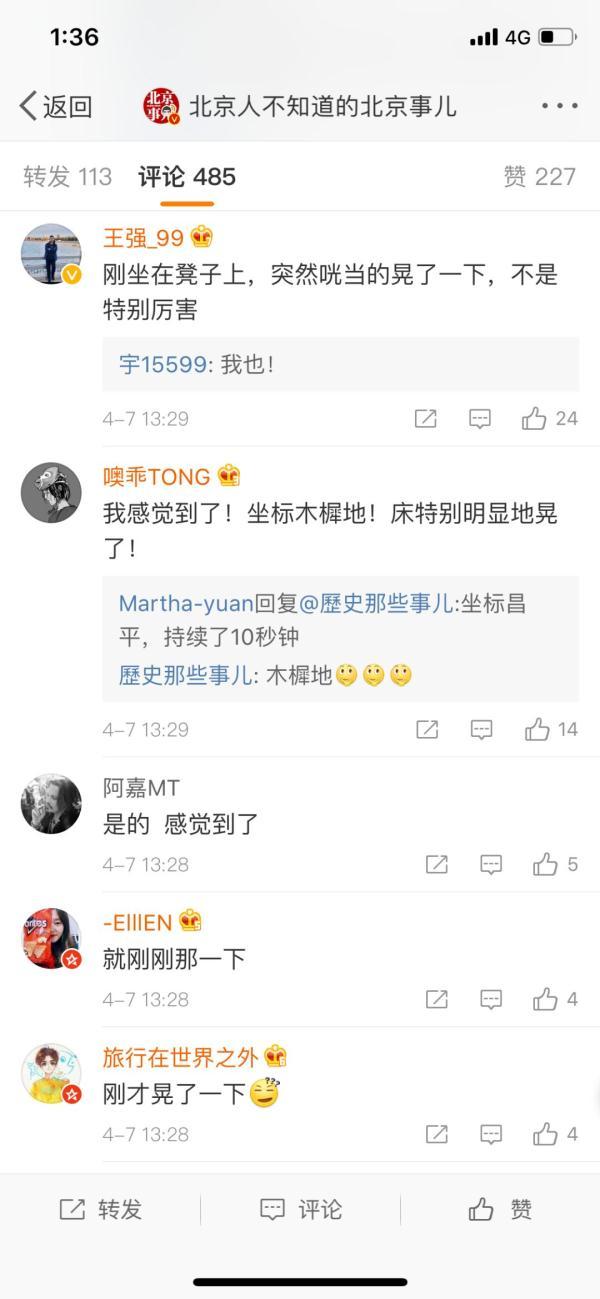The height and width of the screenshot is (1299, 600).
Task: Open 歷史那些事儿 mention link in reply
Action: click(376, 603)
